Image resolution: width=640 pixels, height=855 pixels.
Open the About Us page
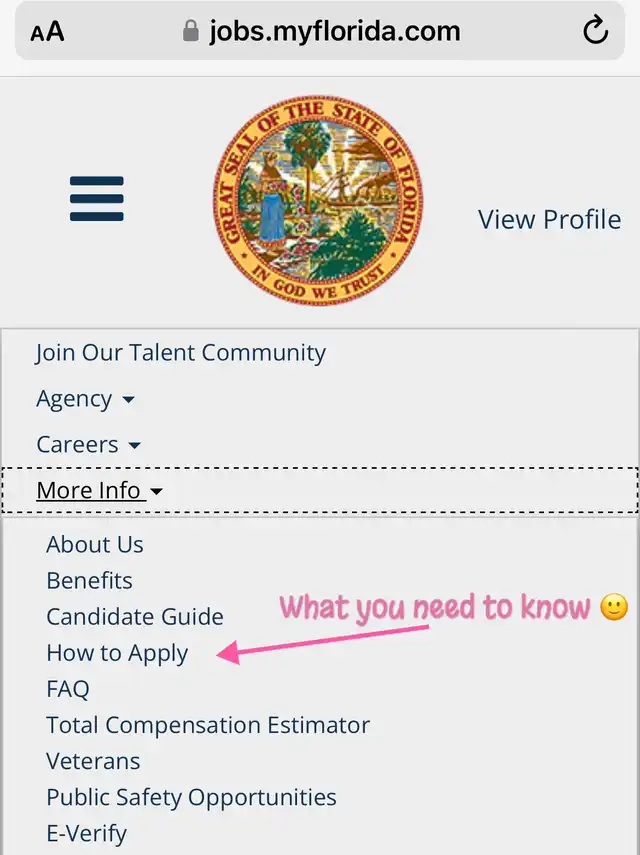pos(95,545)
